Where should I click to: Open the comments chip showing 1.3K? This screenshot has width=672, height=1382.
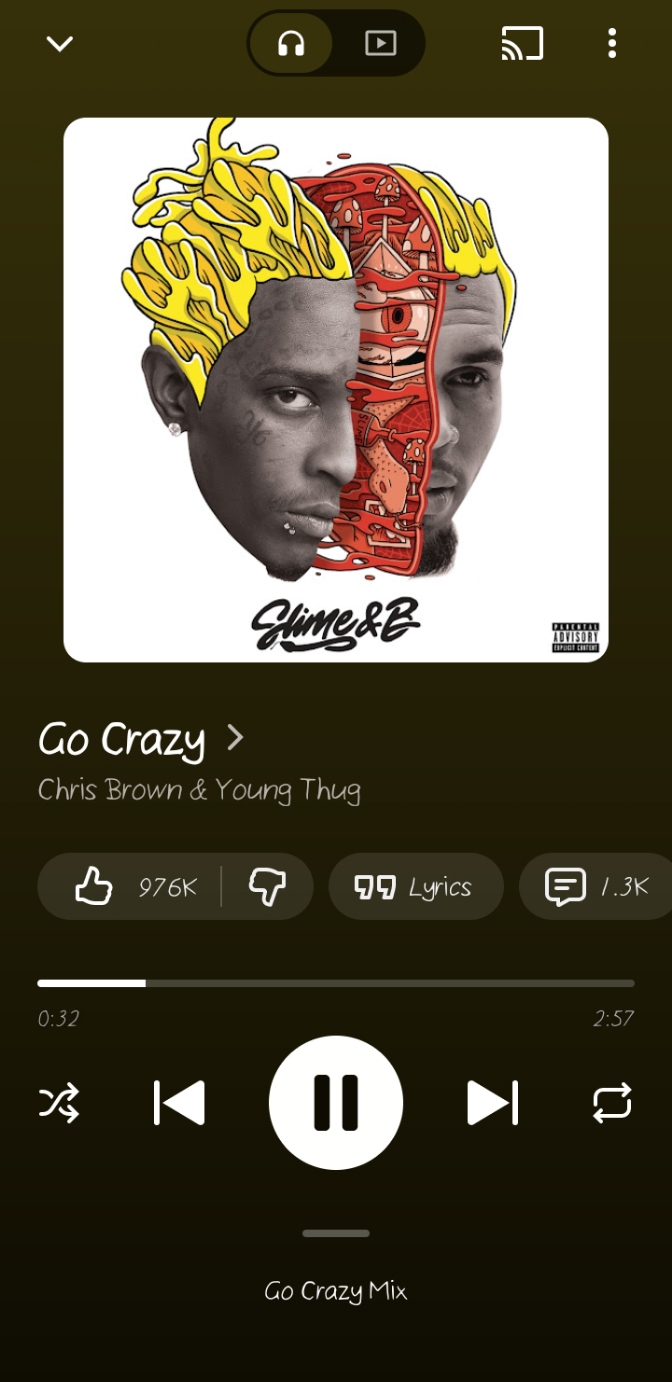[597, 886]
